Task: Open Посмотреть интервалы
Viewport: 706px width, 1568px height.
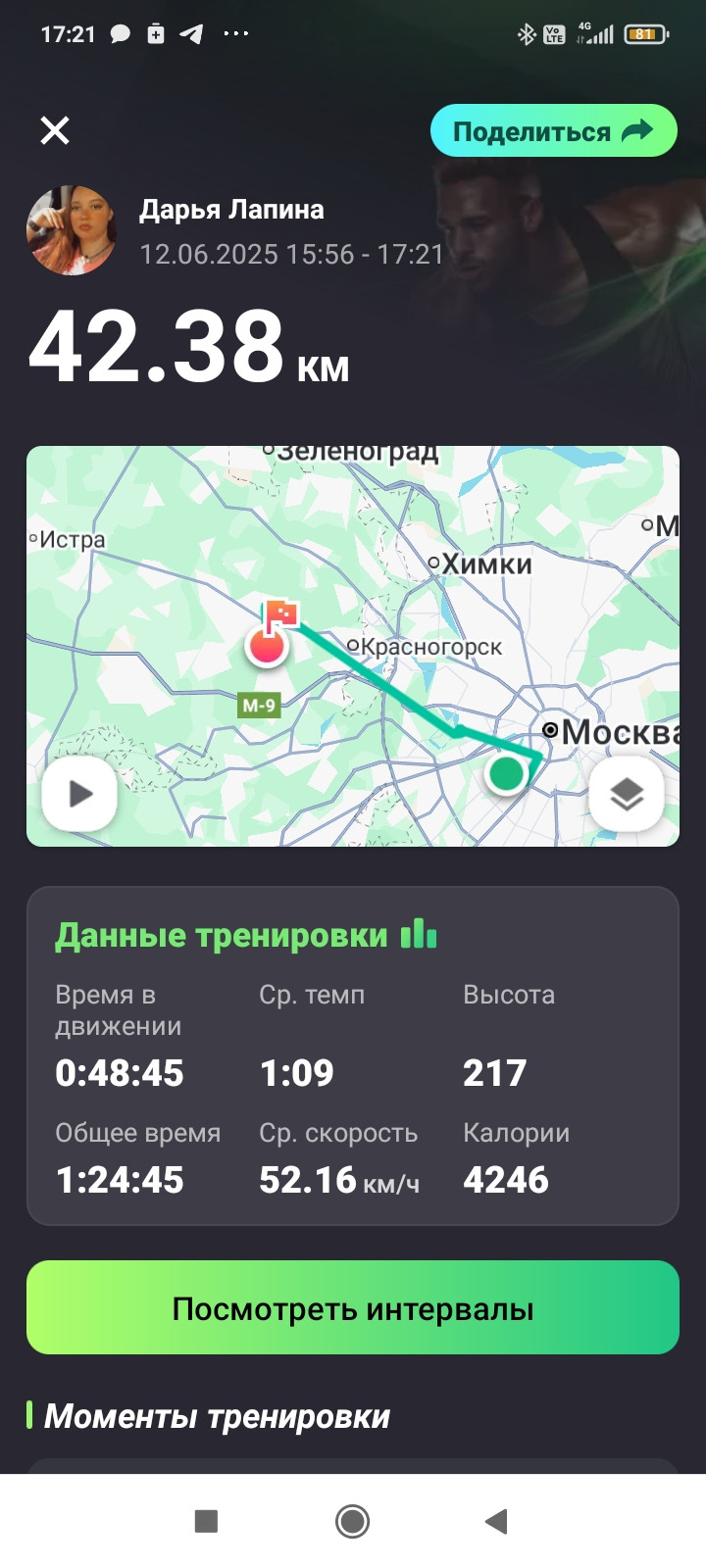Action: point(353,1307)
